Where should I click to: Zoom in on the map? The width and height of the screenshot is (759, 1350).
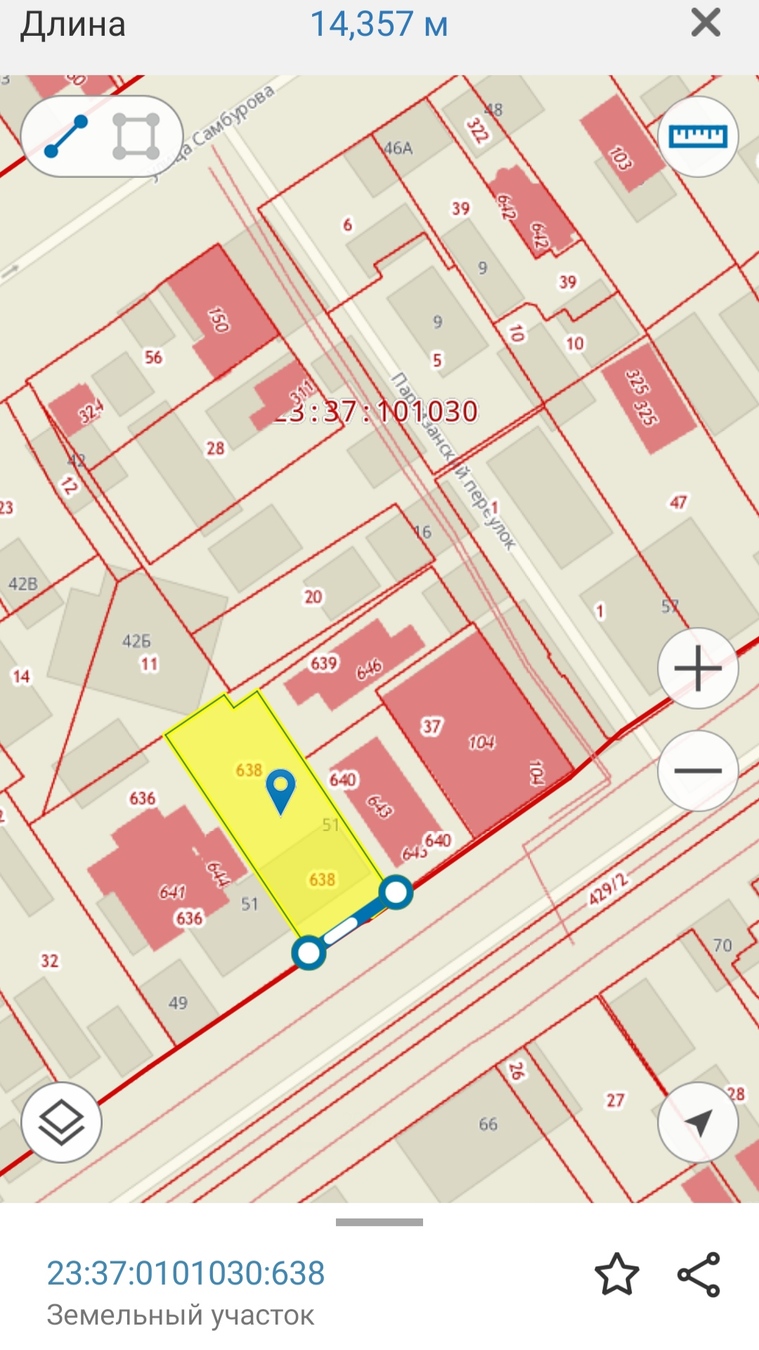[698, 669]
